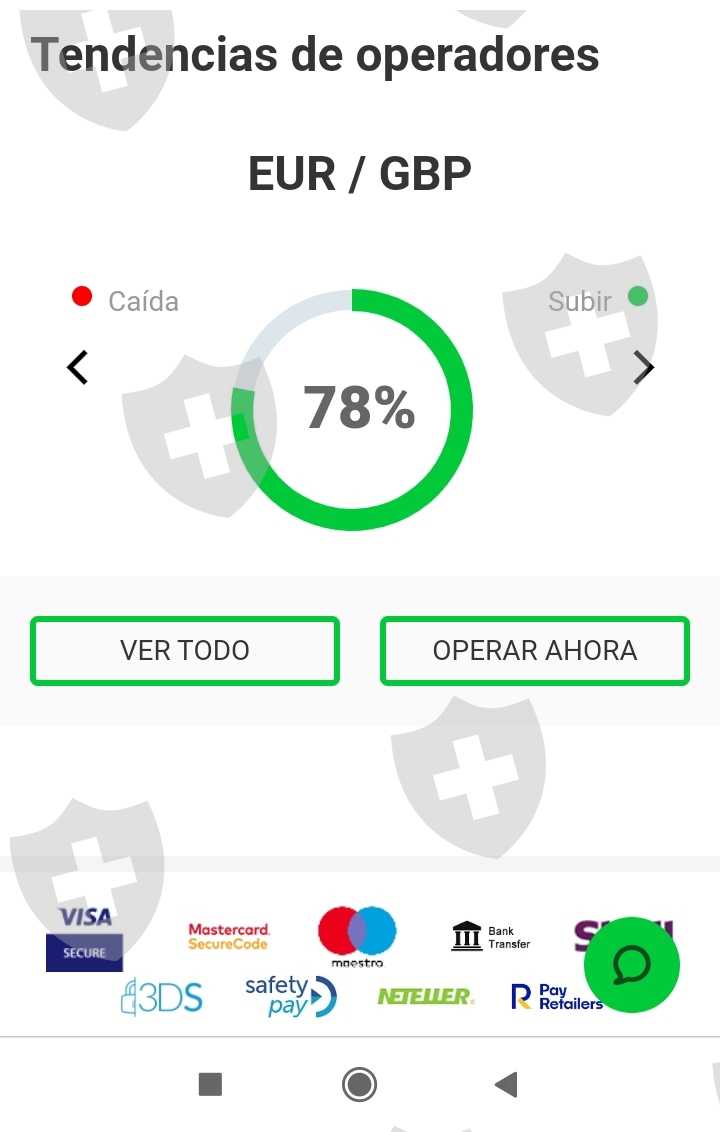
Task: Open the green live chat bubble
Action: (x=632, y=965)
